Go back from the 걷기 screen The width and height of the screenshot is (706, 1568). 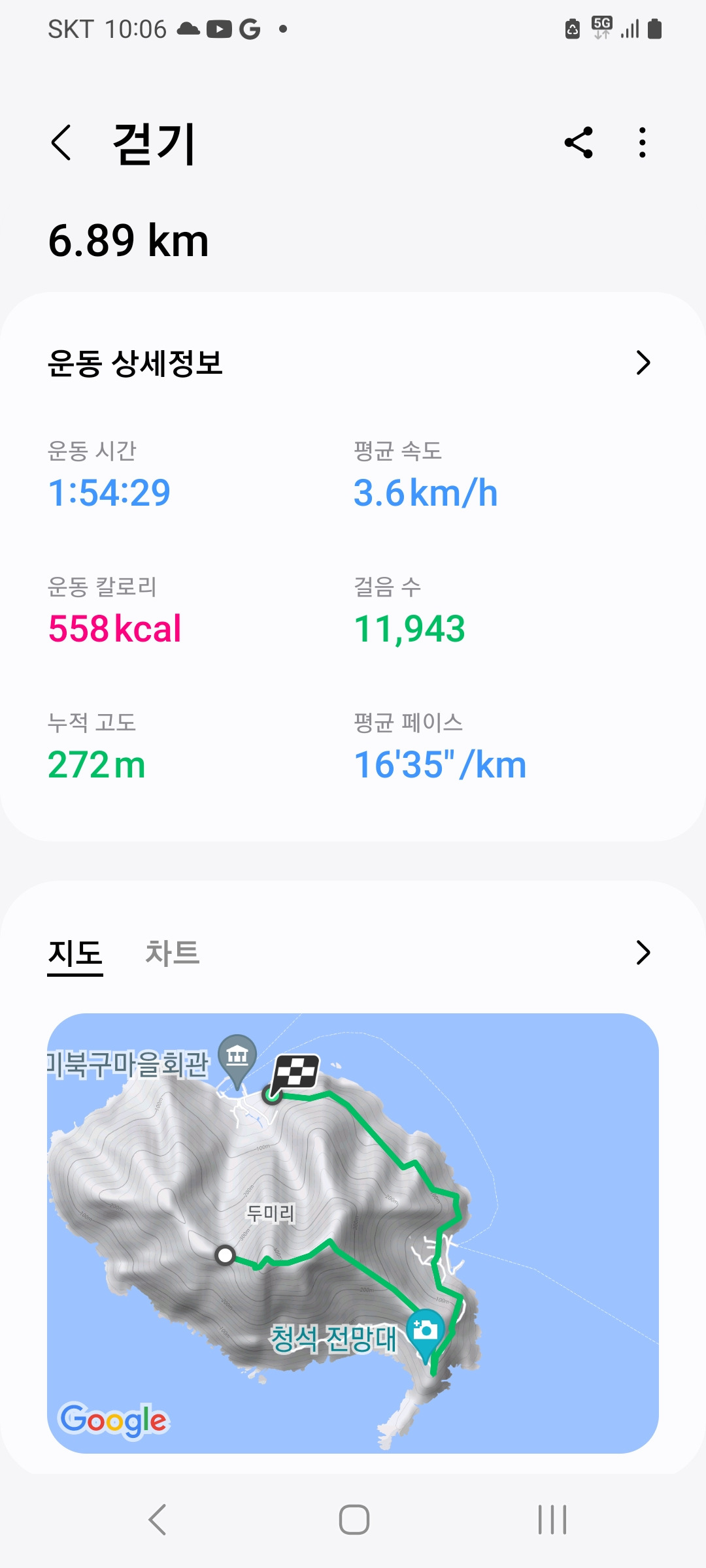pos(61,142)
